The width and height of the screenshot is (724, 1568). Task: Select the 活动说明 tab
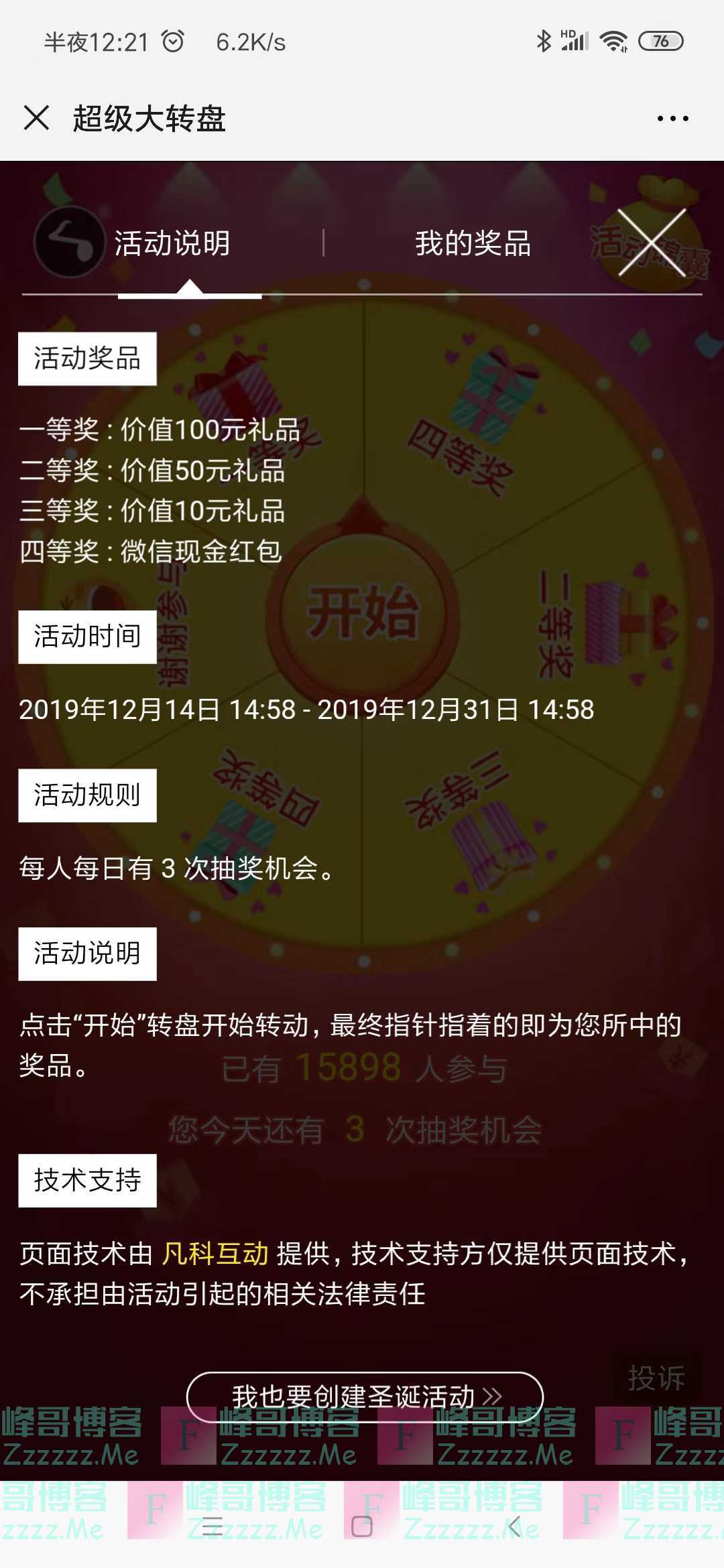(172, 243)
